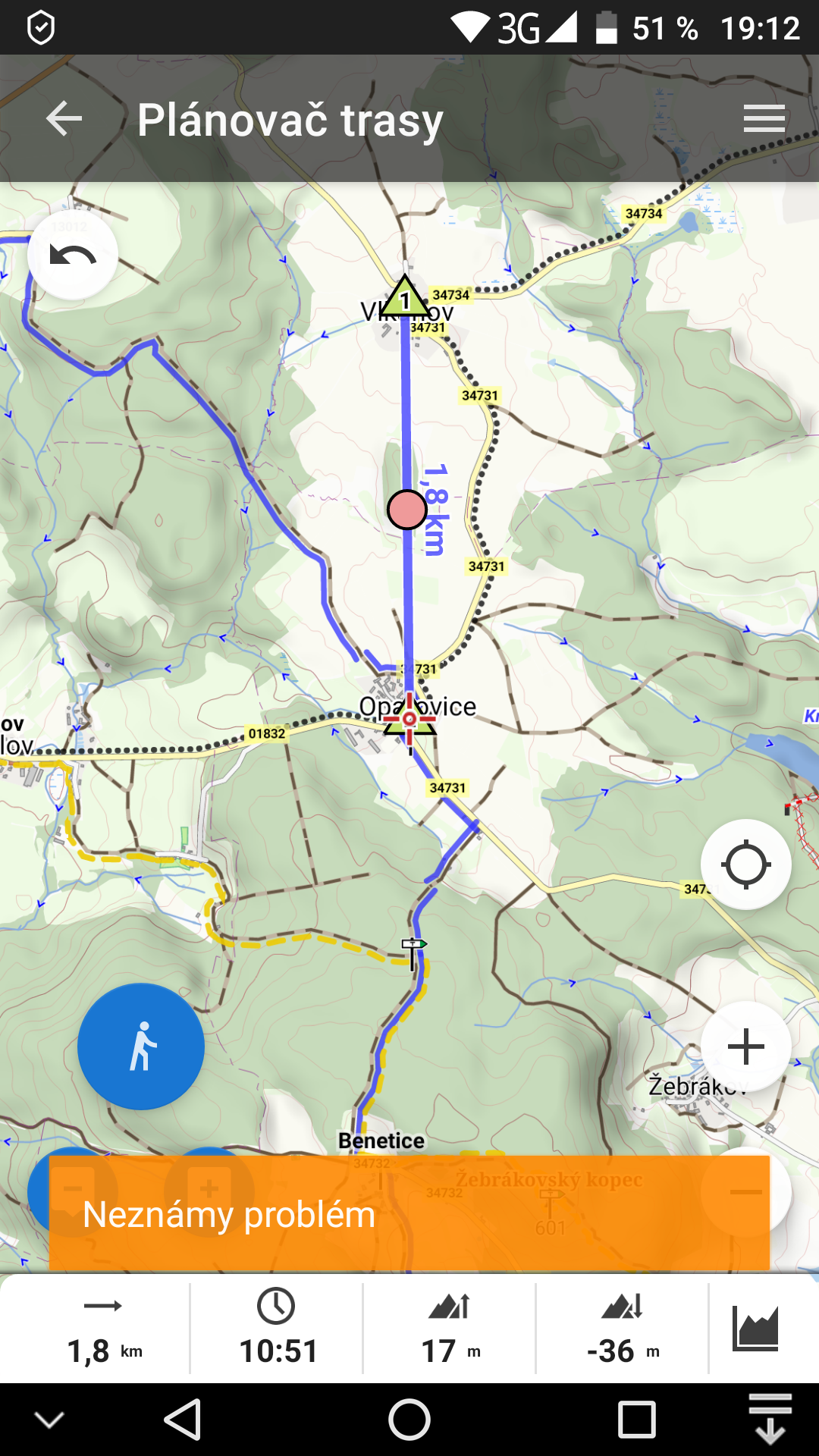Screen dimensions: 819x1456
Task: Select the pink midpoint on the route
Action: 407,510
